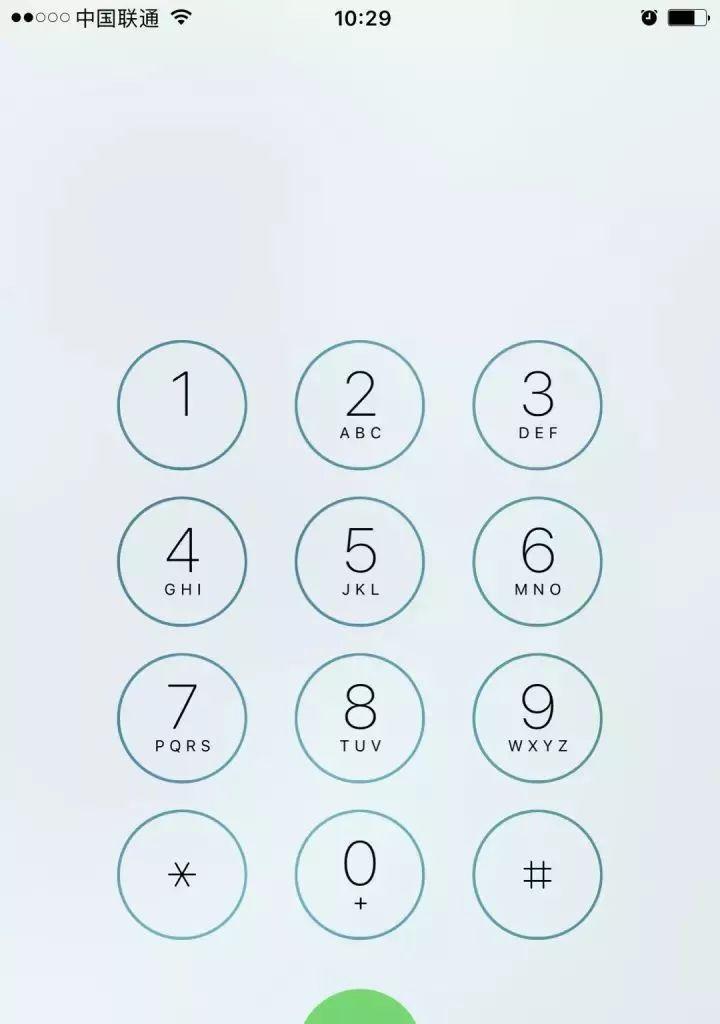Dial the digit 1

click(x=182, y=405)
